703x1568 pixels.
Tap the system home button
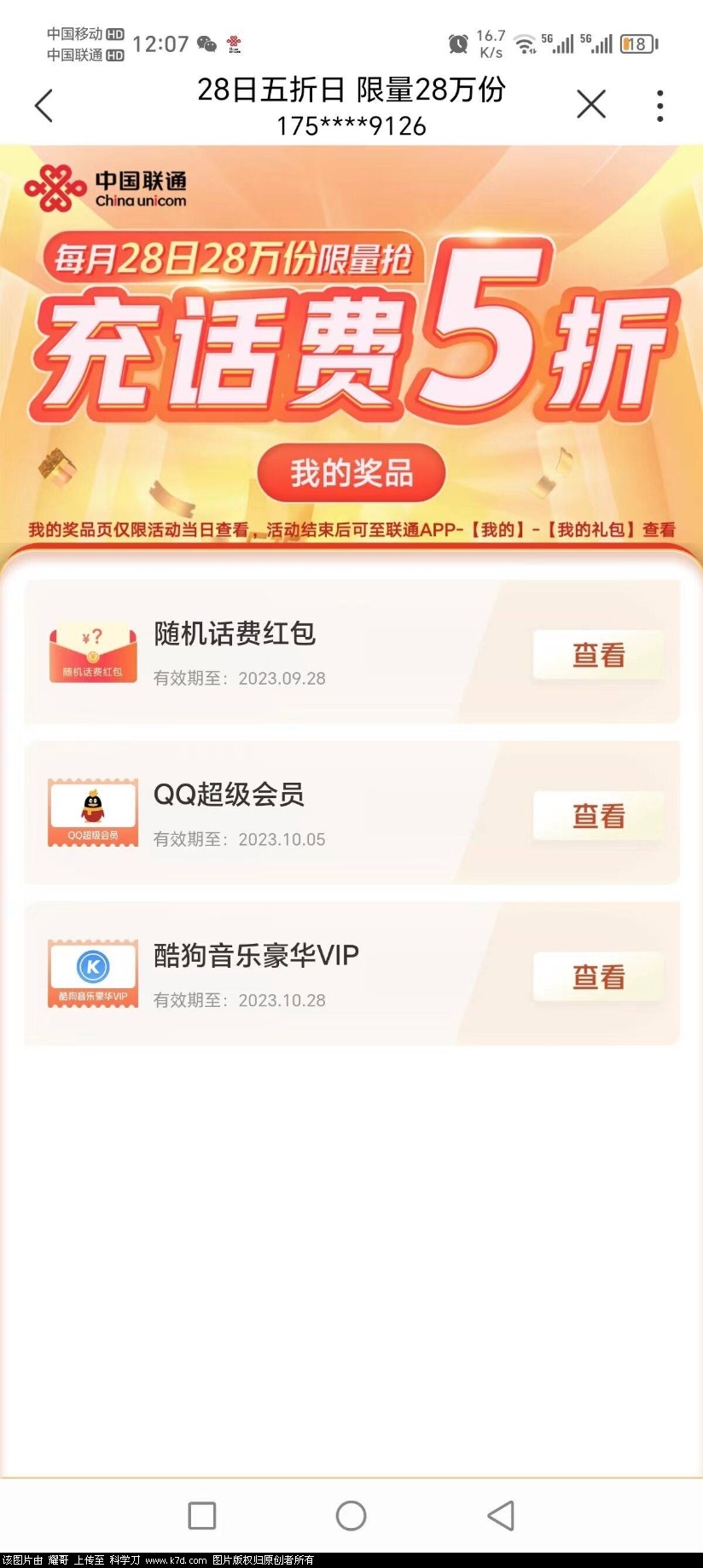351,1515
